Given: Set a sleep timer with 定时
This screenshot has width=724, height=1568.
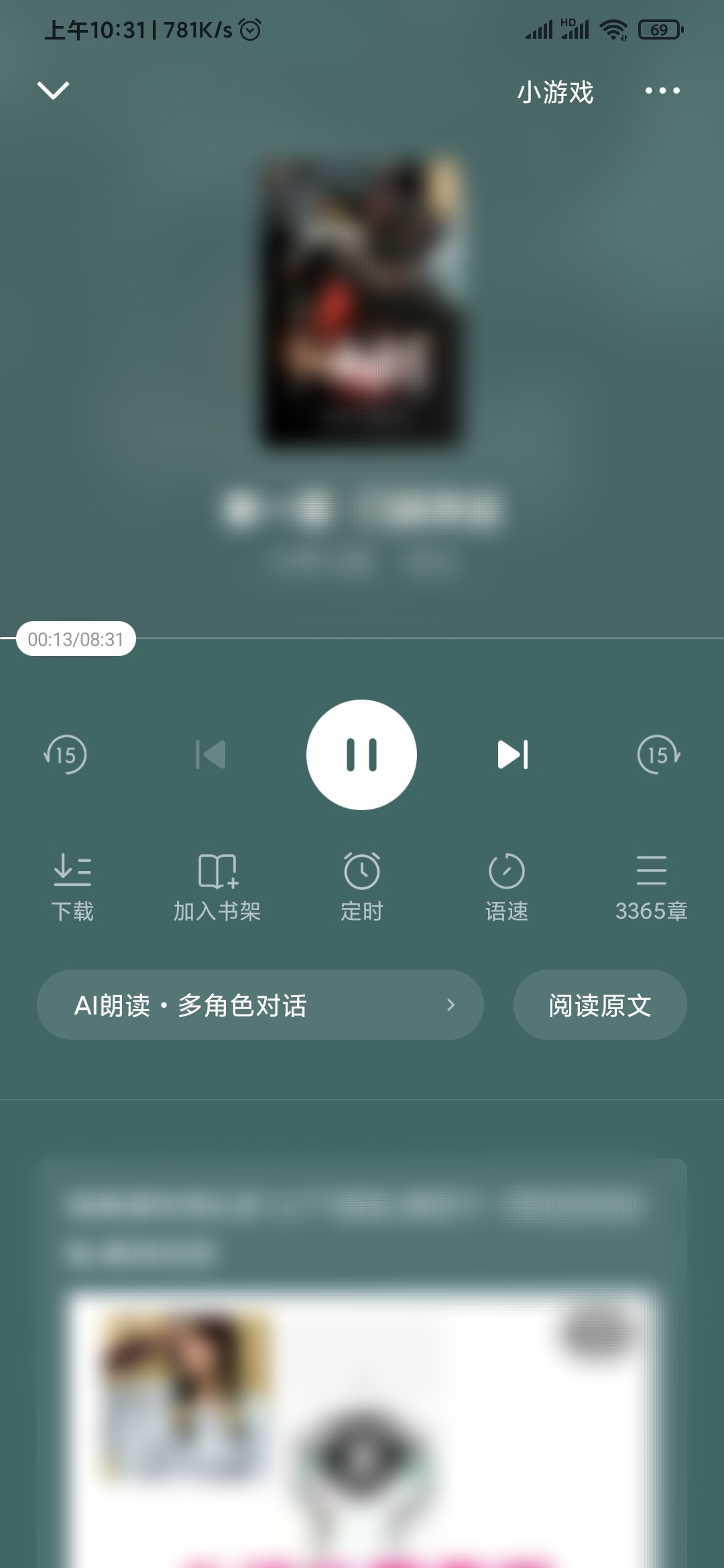Looking at the screenshot, I should [x=361, y=887].
